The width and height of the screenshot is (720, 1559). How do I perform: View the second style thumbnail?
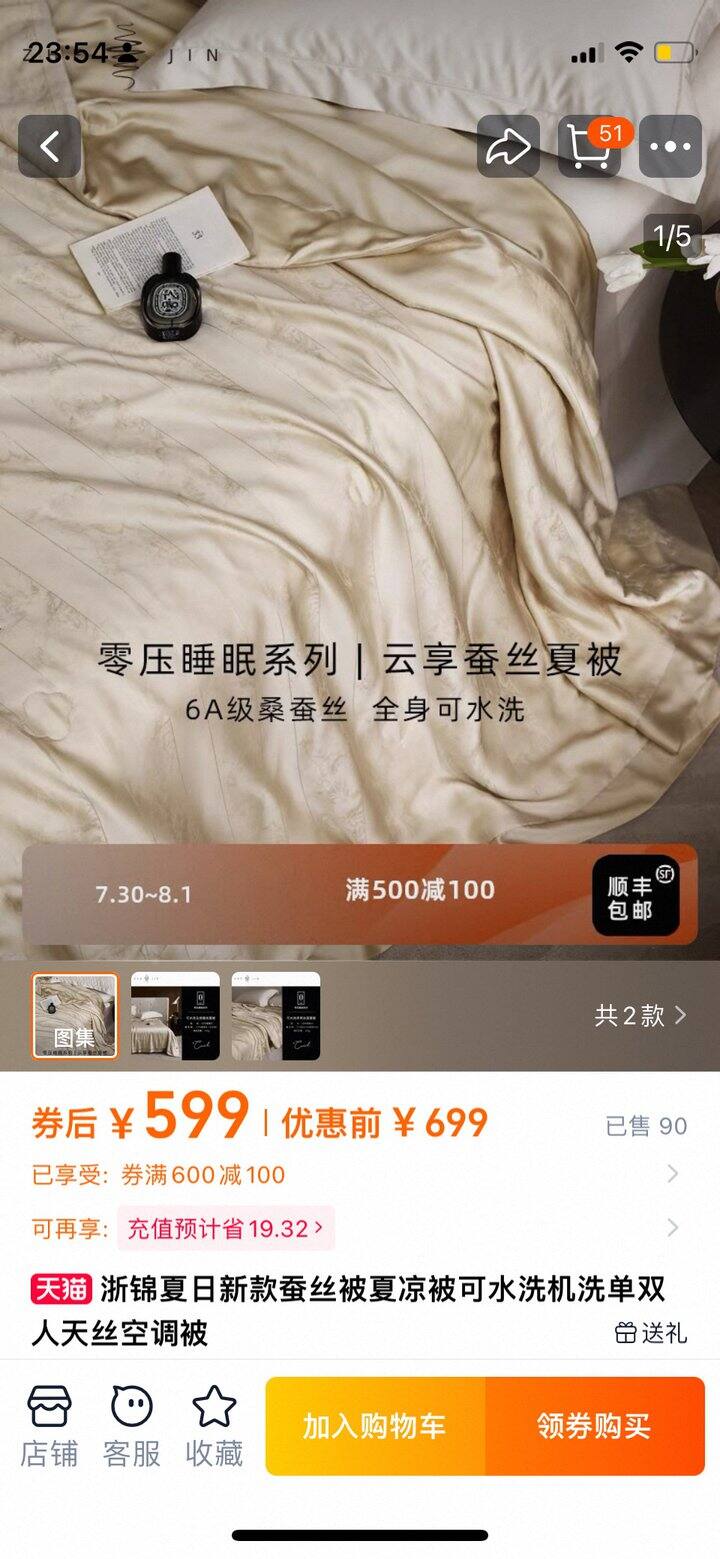point(175,1015)
